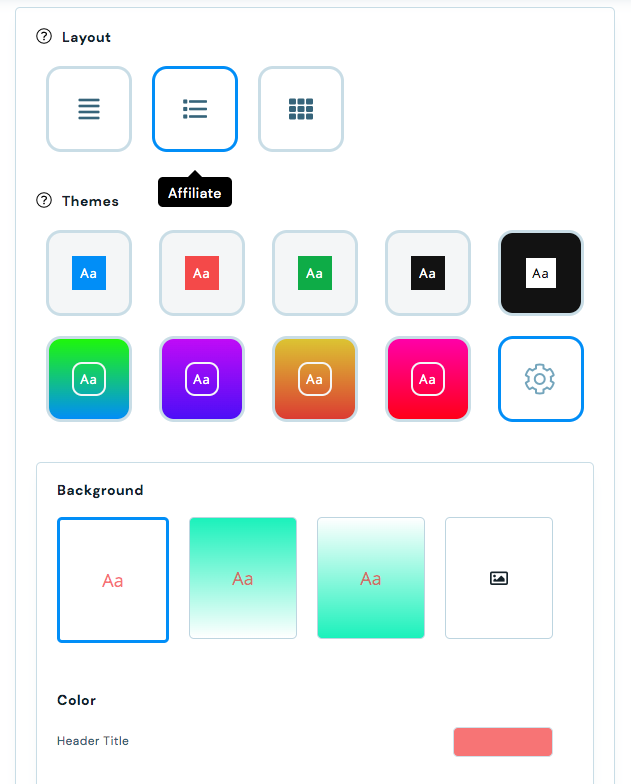Pick the pink-red gradient theme

point(428,379)
